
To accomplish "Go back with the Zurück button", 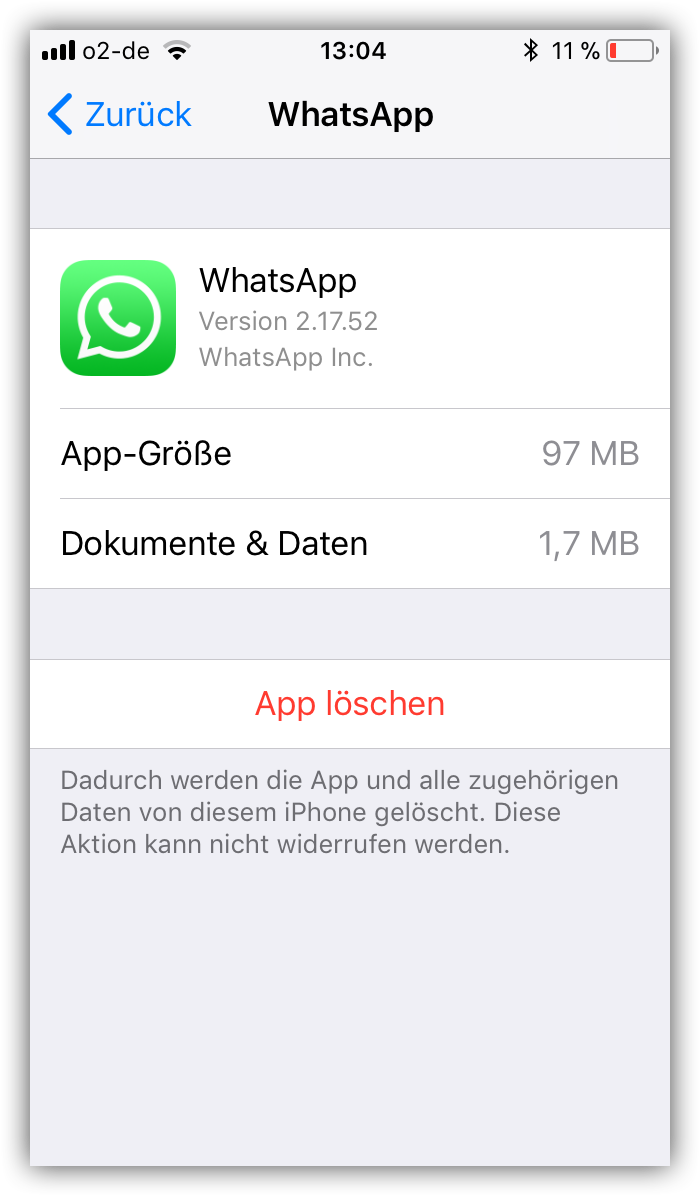I will [x=120, y=114].
